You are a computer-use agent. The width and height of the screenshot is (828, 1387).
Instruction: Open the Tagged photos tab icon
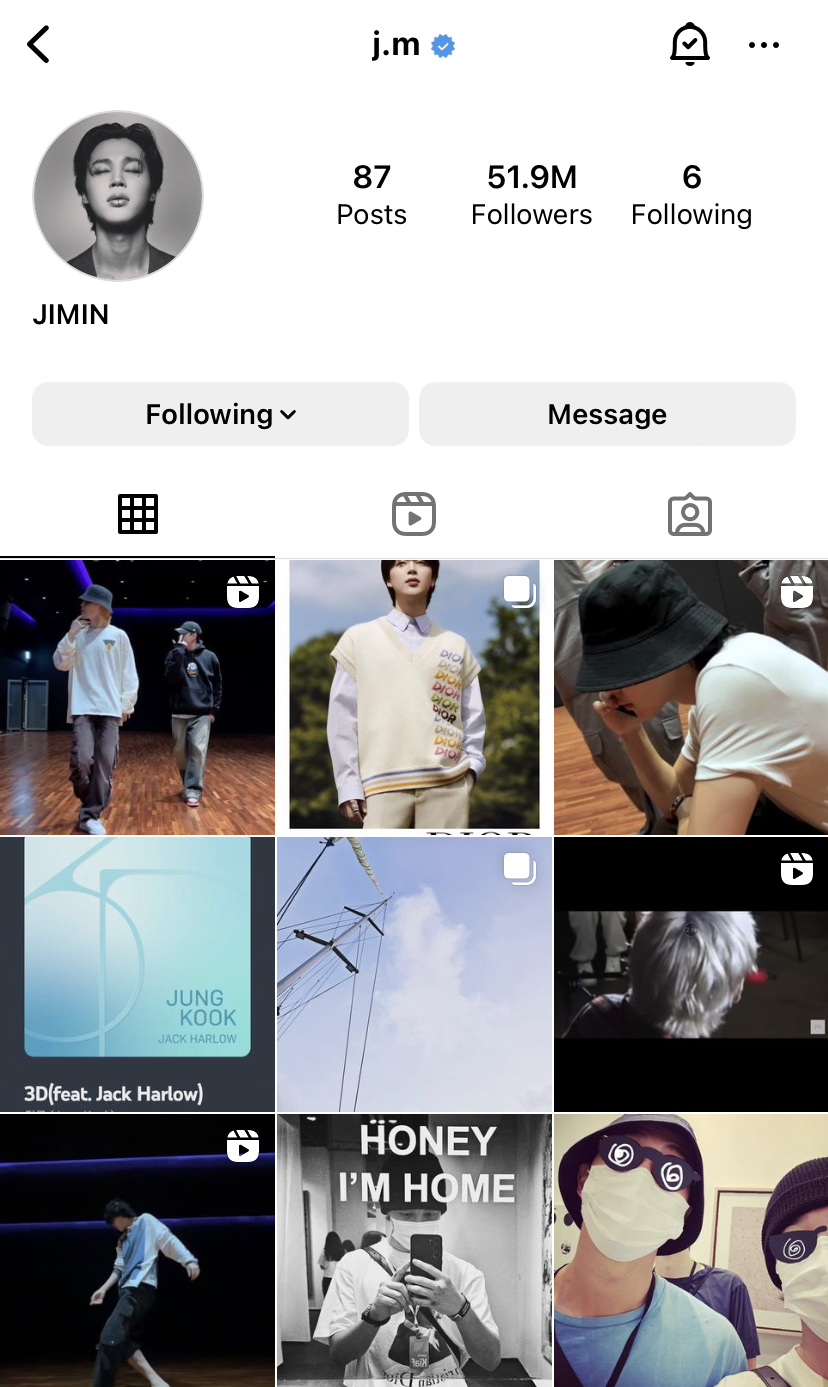coord(690,513)
